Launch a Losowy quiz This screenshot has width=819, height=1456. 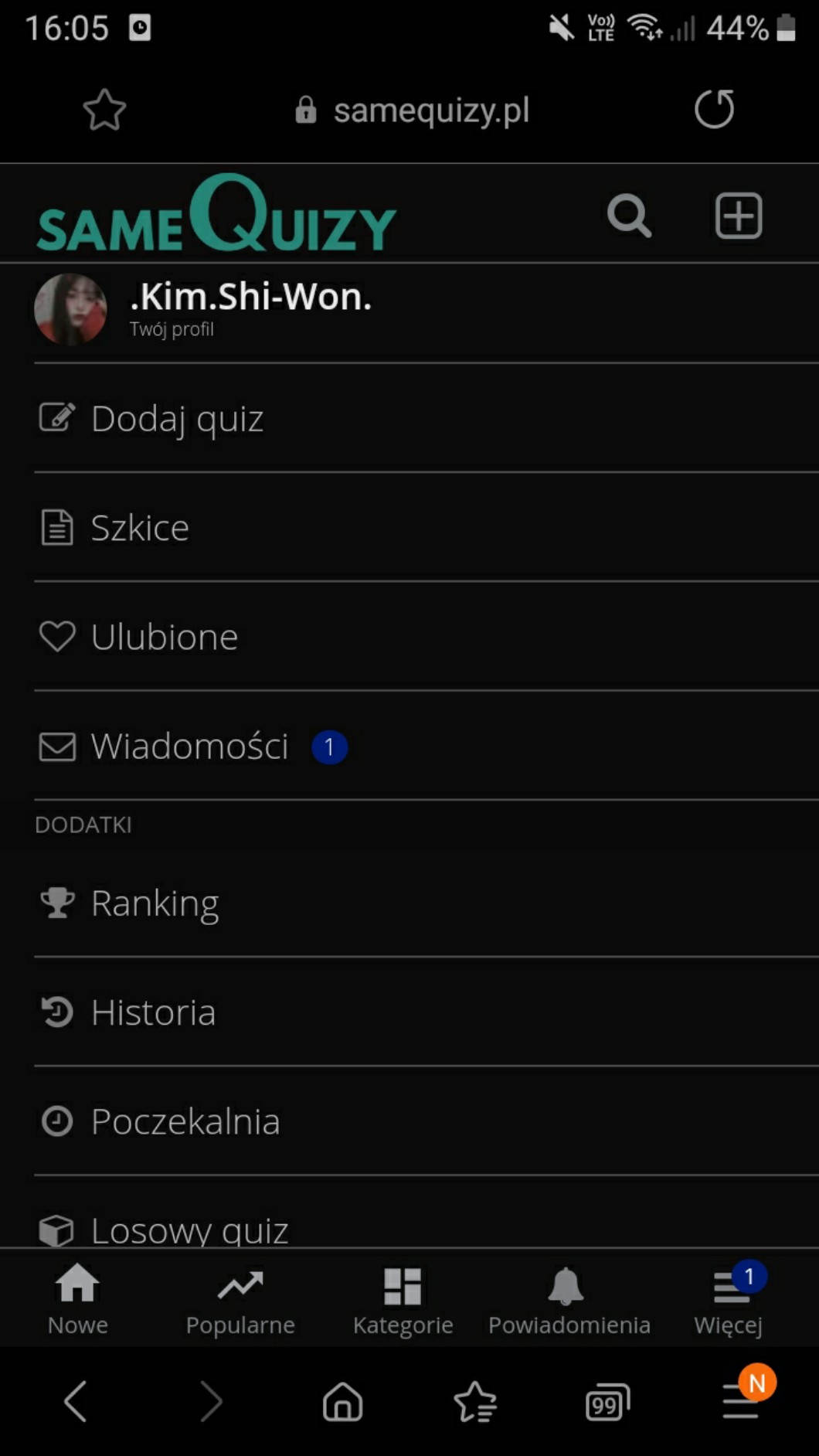click(189, 1229)
